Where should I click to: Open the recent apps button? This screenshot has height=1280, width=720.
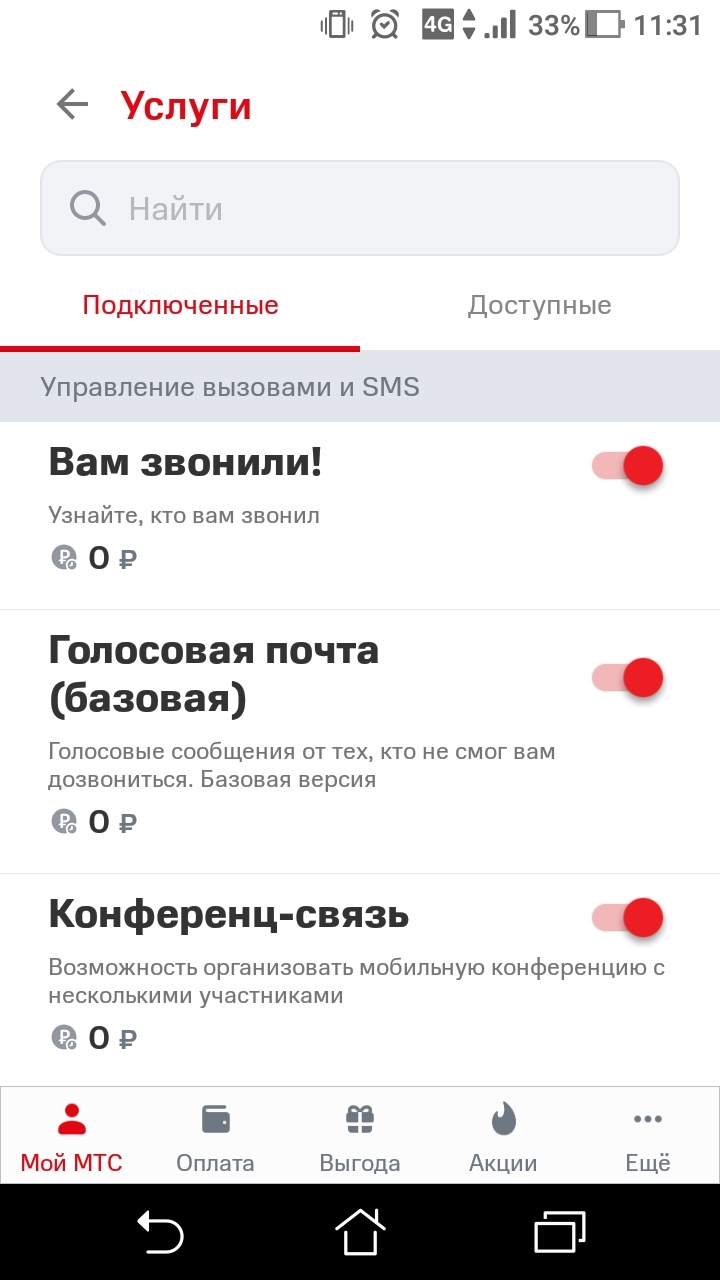point(560,1231)
